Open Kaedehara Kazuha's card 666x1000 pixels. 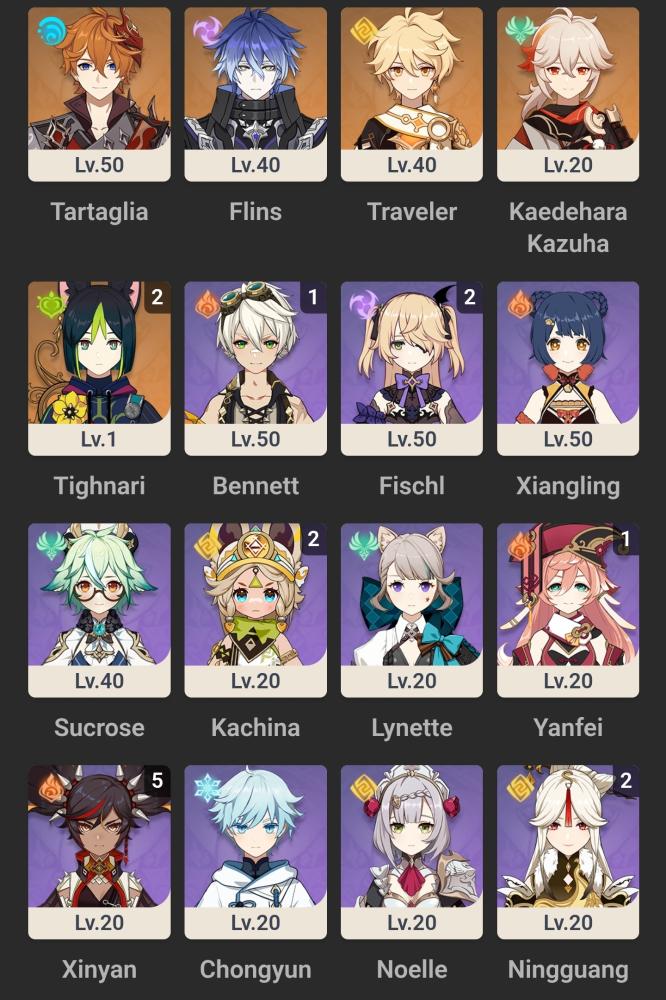click(x=568, y=94)
